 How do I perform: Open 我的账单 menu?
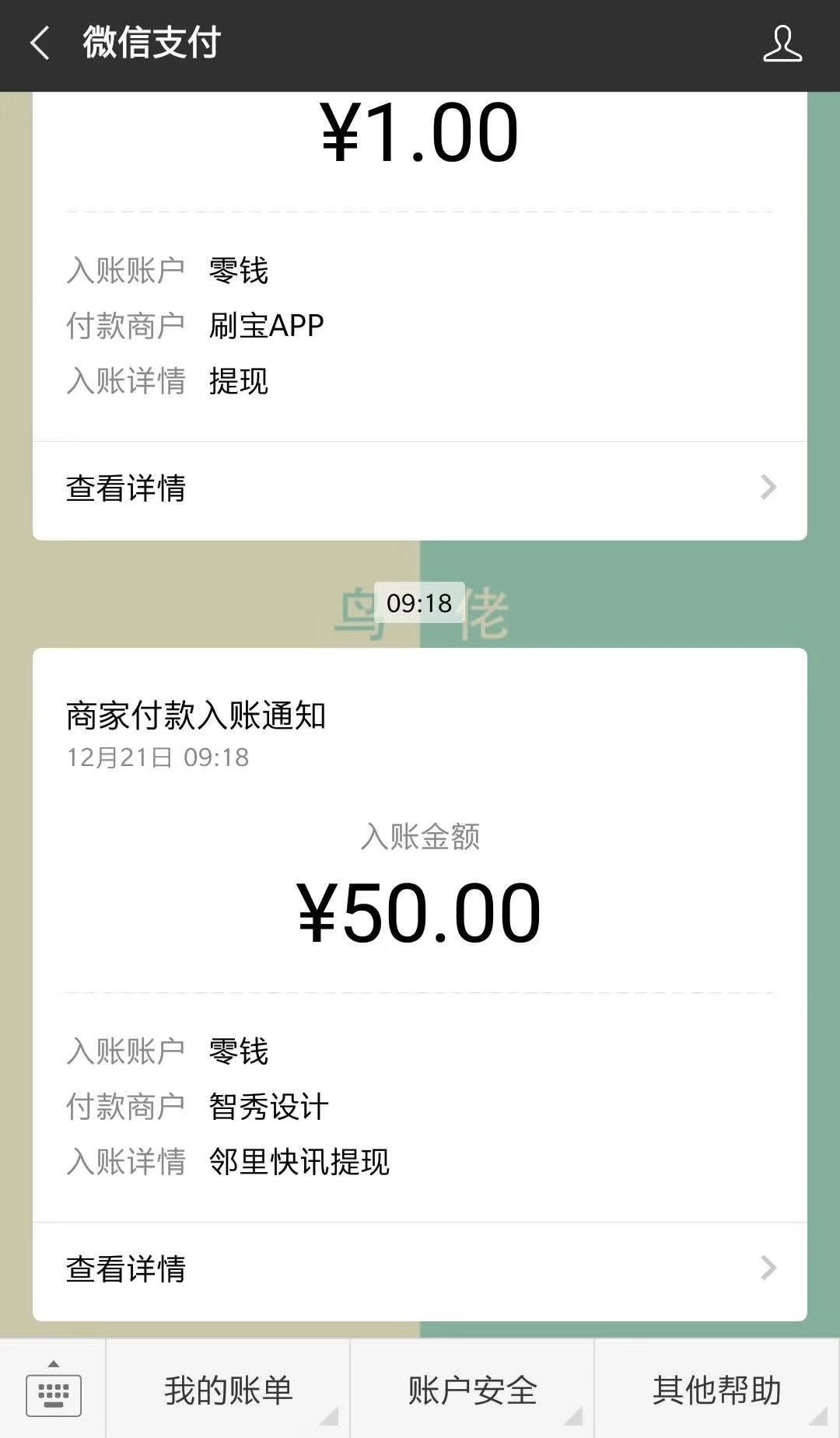click(x=228, y=1390)
